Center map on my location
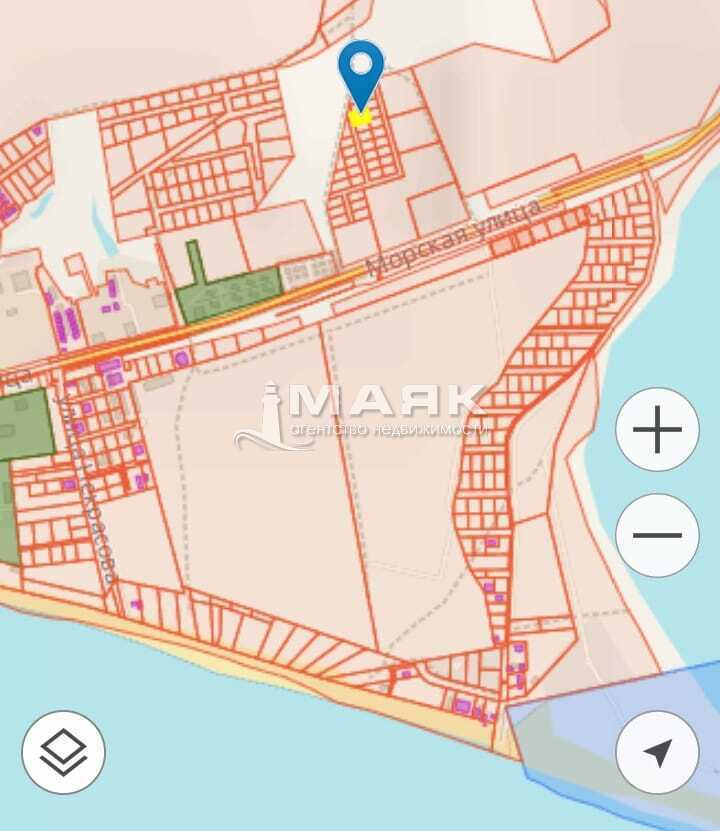 657,752
